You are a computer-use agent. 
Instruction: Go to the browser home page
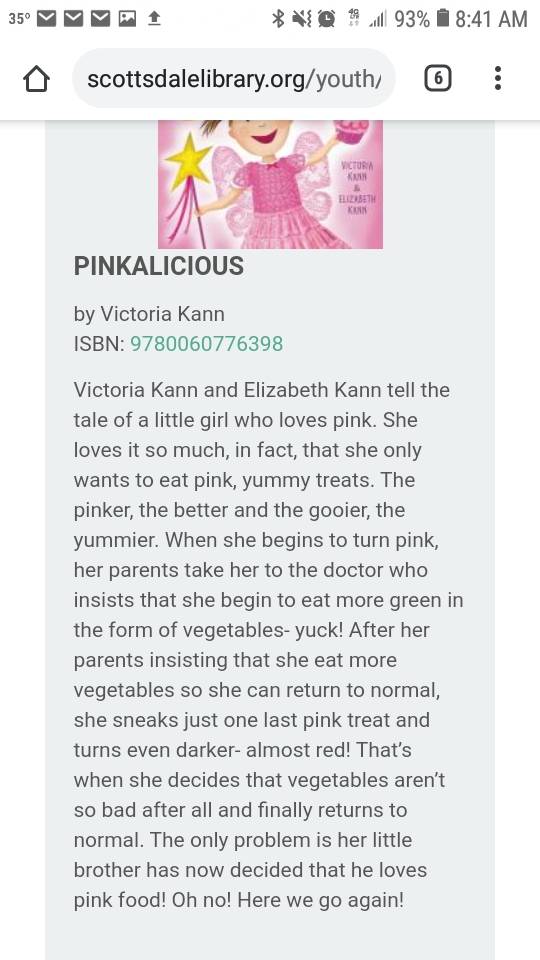(36, 79)
